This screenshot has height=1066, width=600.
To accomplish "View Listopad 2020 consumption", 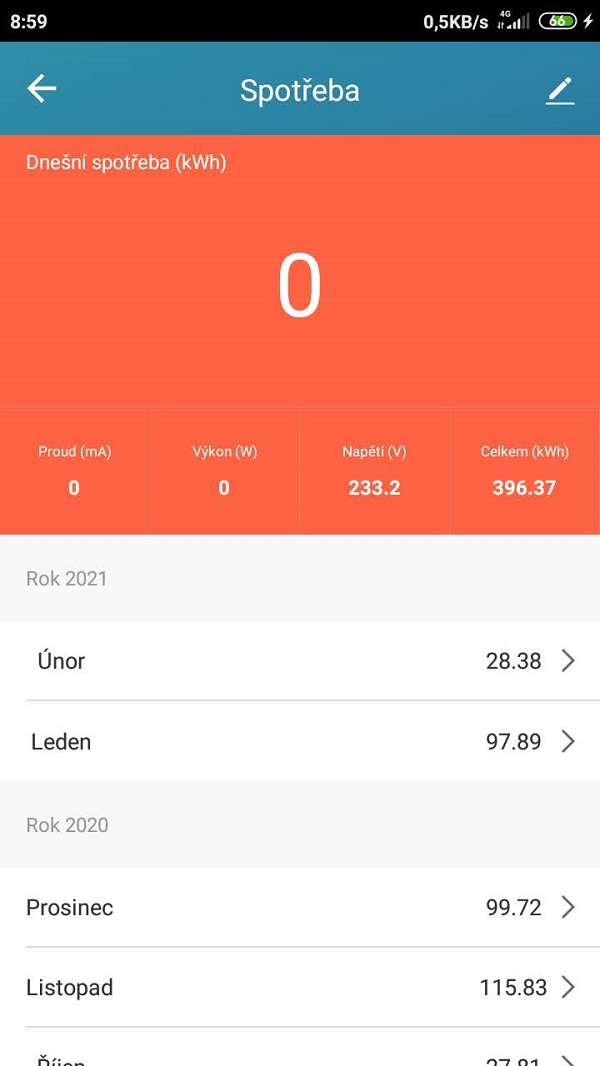I will 300,987.
